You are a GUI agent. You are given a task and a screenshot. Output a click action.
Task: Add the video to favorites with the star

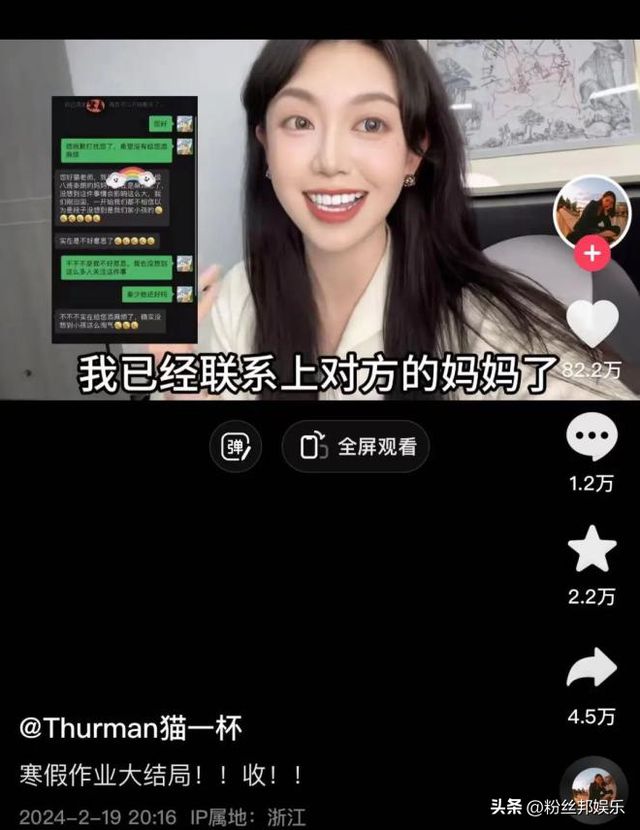(592, 549)
